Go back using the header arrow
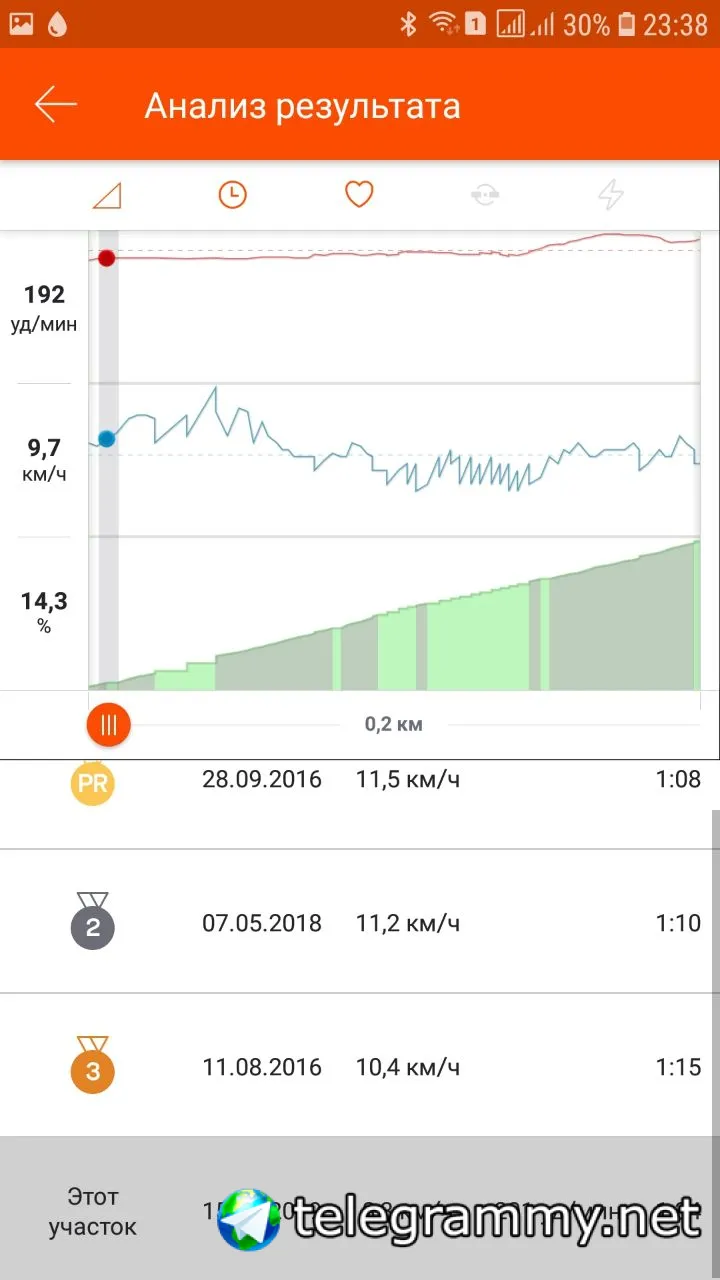 [56, 106]
